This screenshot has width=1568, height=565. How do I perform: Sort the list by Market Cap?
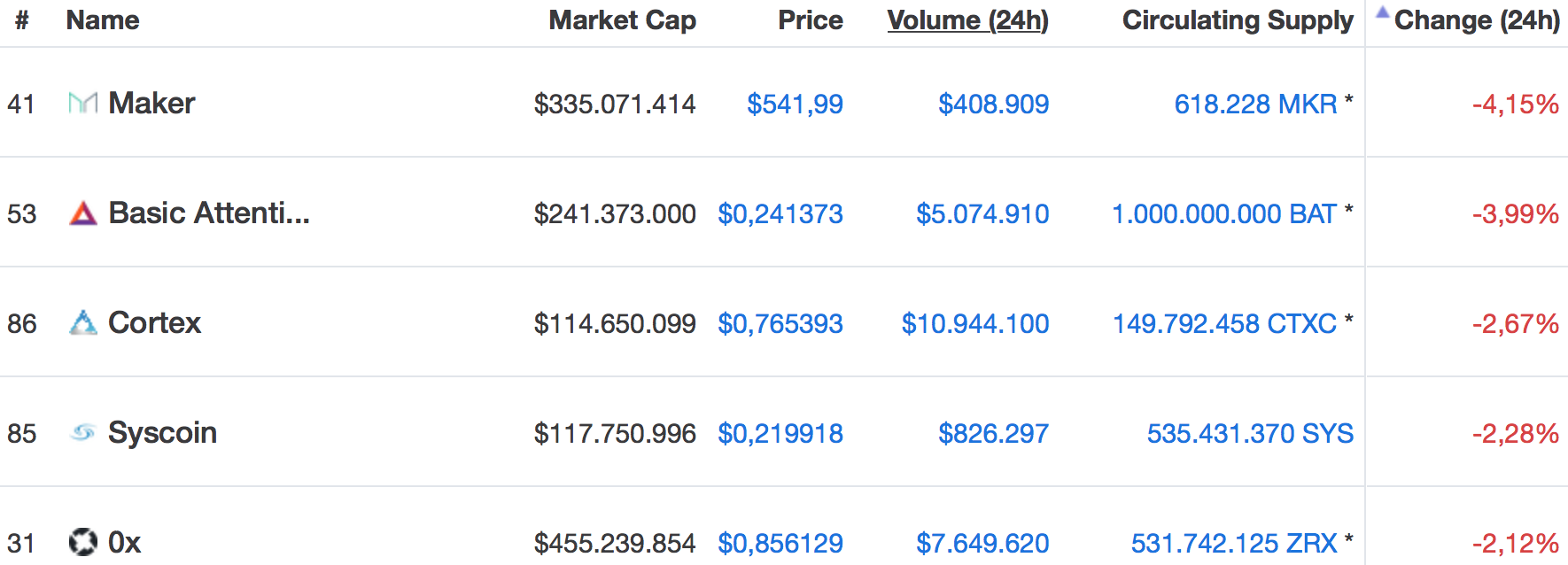(622, 20)
